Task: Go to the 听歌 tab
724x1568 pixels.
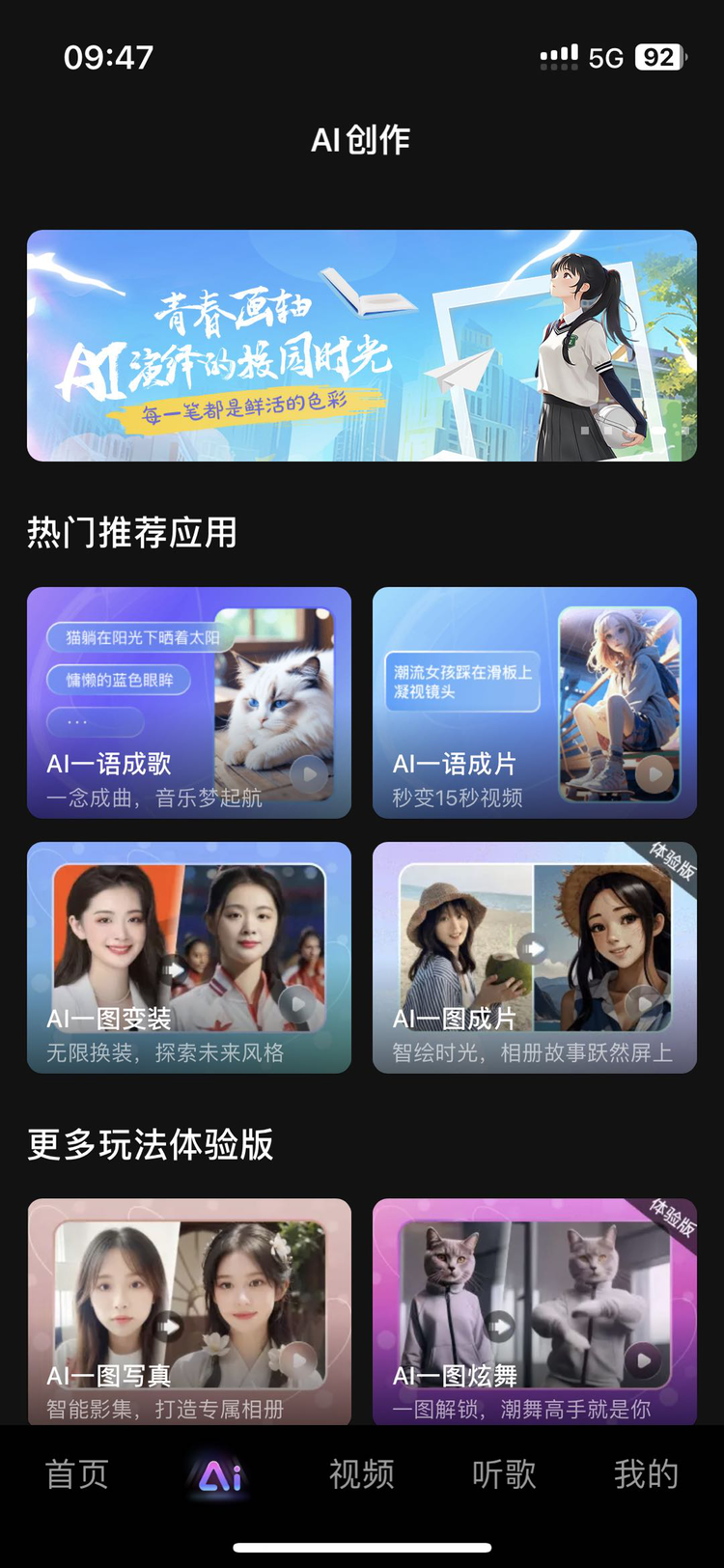Action: coord(504,1474)
